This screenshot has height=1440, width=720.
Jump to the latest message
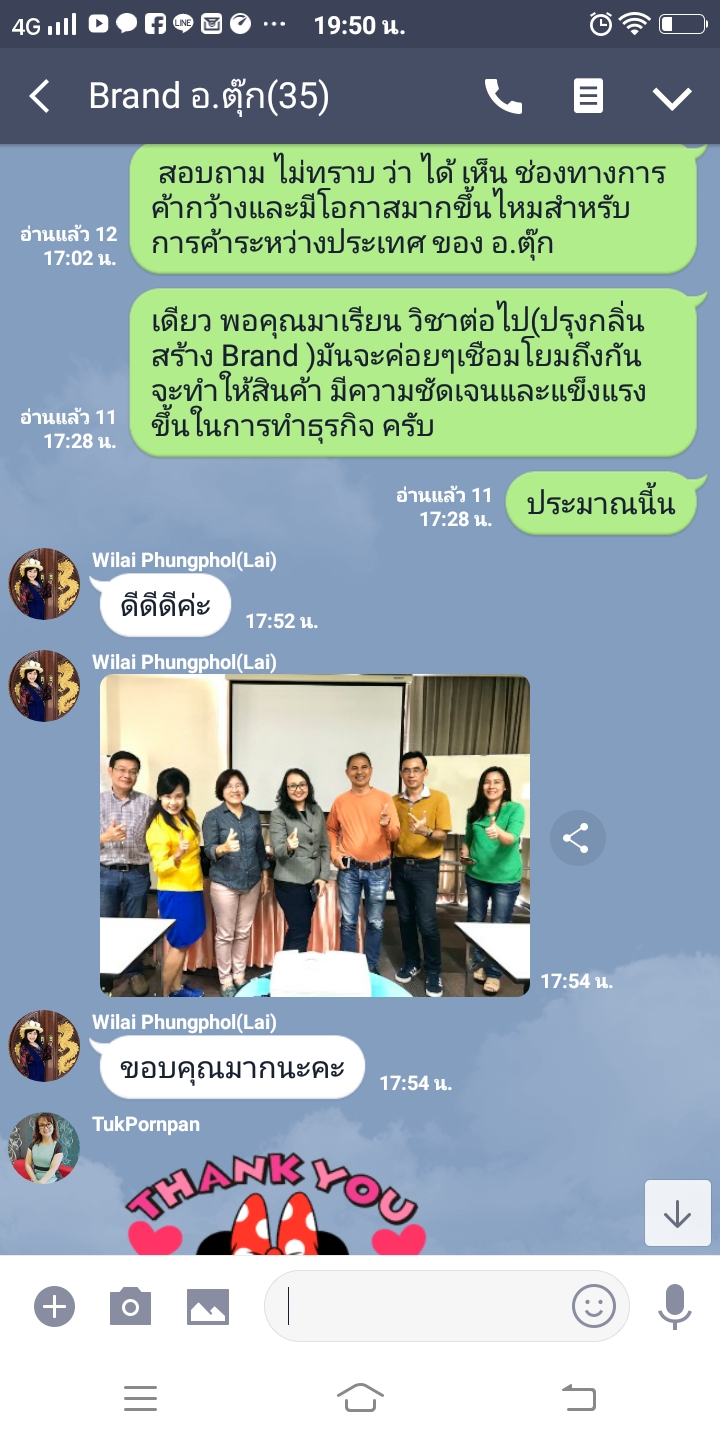677,1213
